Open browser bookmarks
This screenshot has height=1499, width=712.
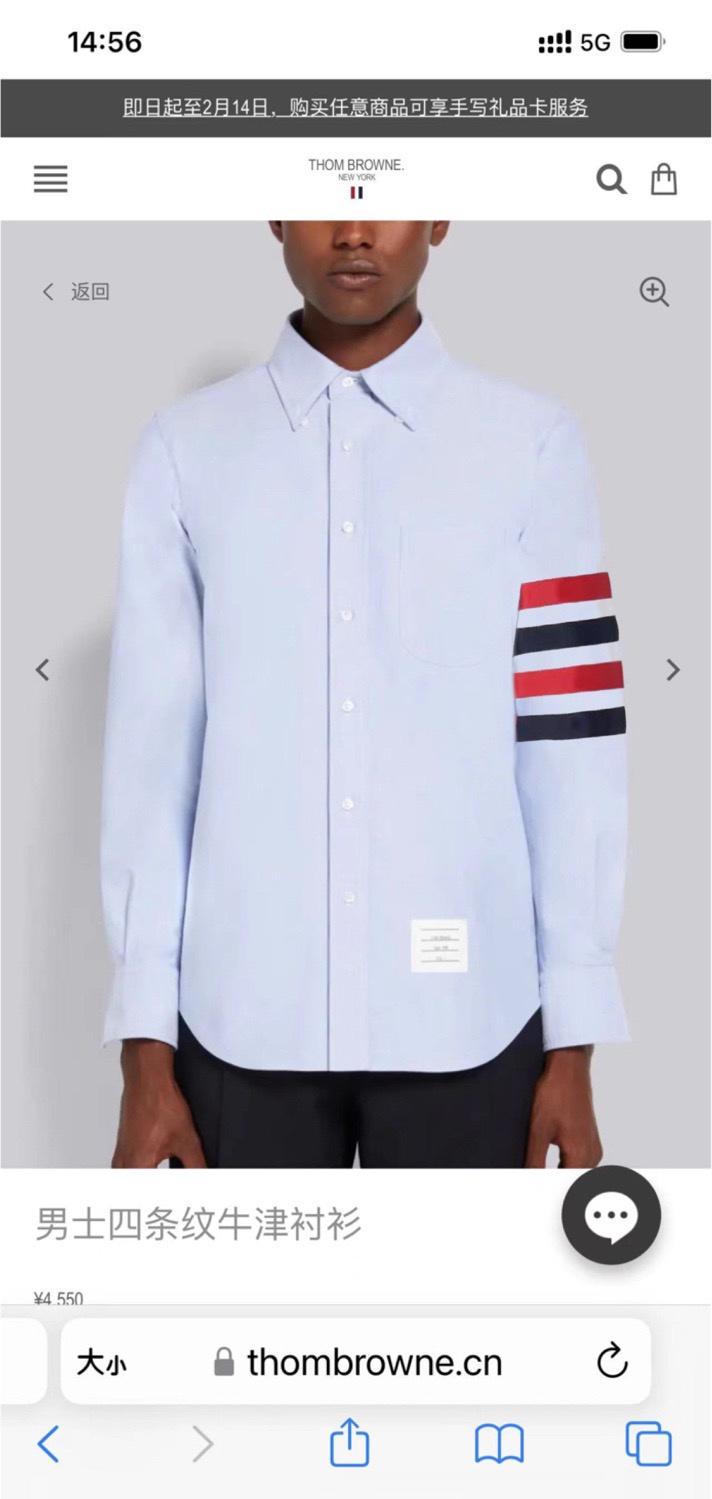tap(499, 1444)
